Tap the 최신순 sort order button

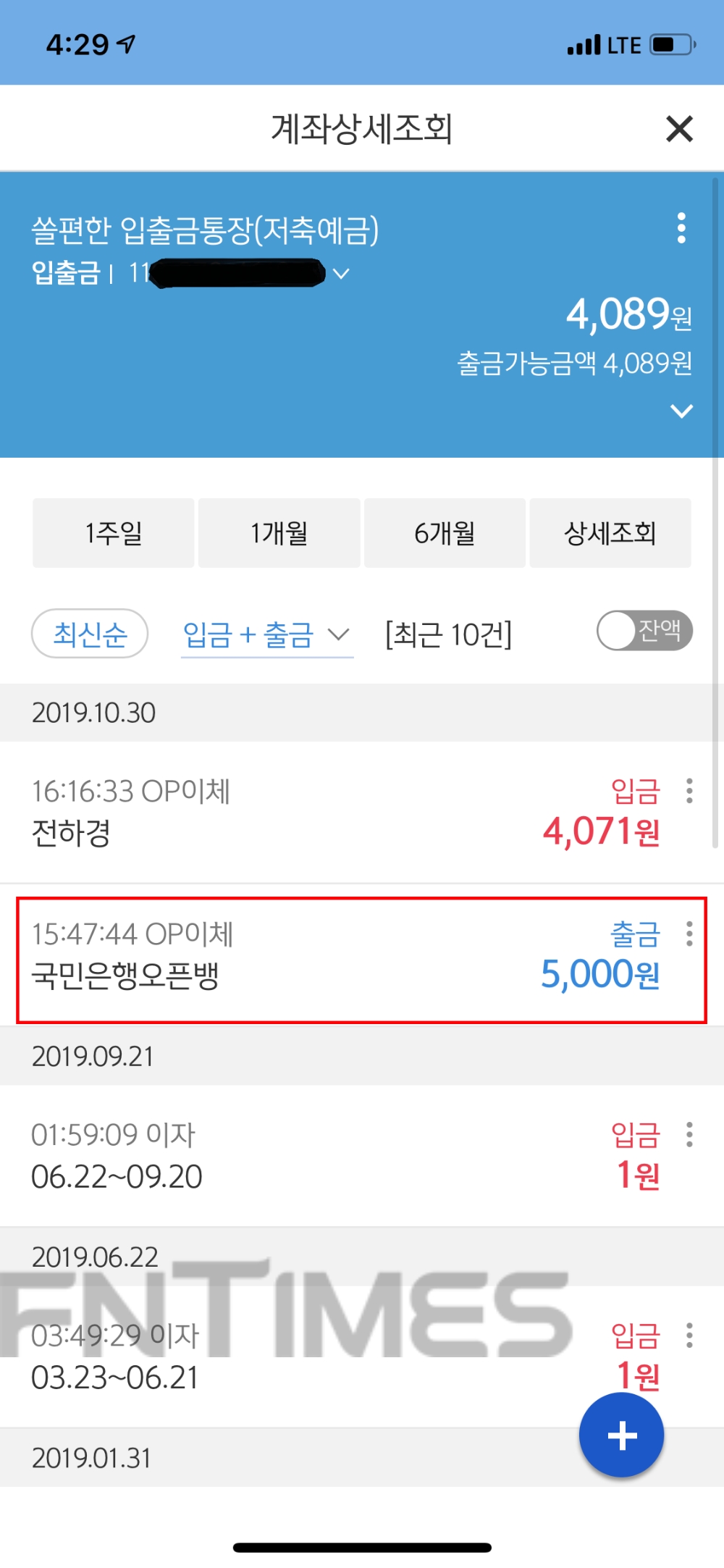coord(89,633)
